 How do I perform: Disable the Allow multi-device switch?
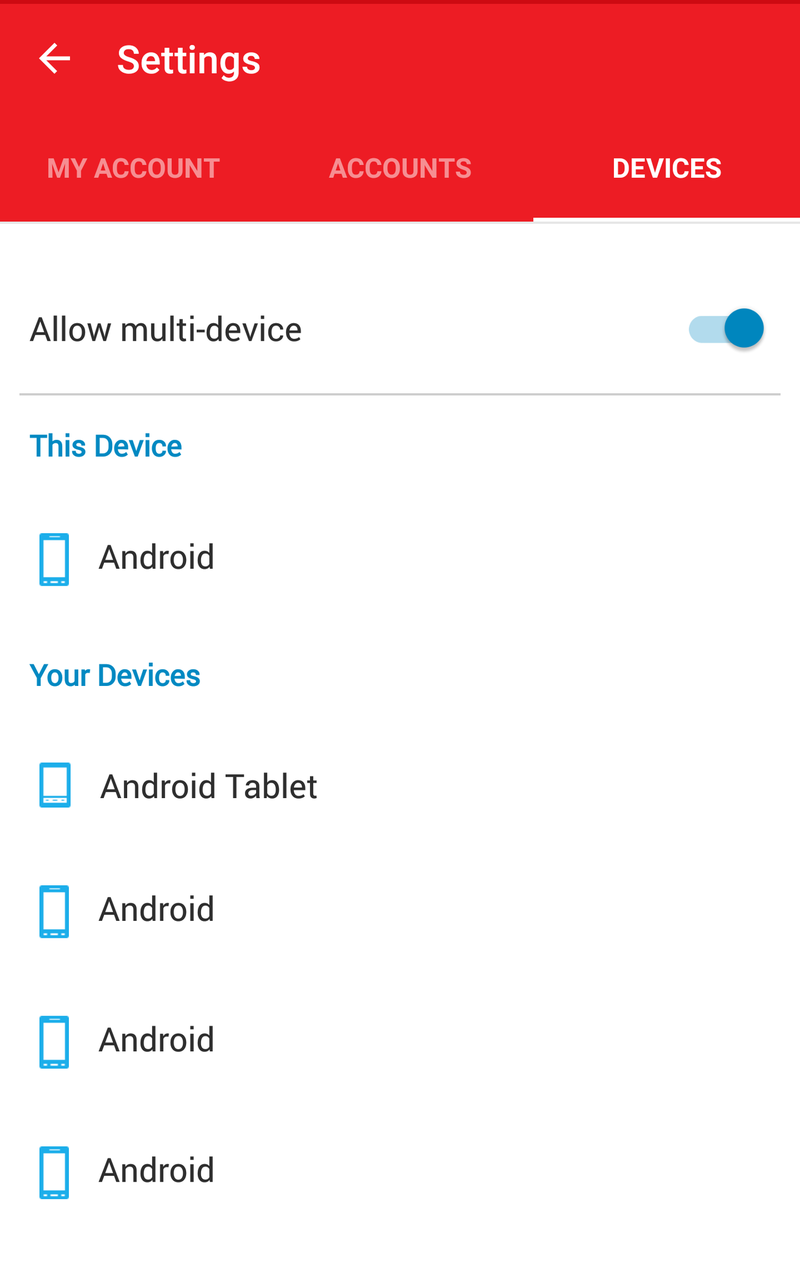tap(726, 329)
